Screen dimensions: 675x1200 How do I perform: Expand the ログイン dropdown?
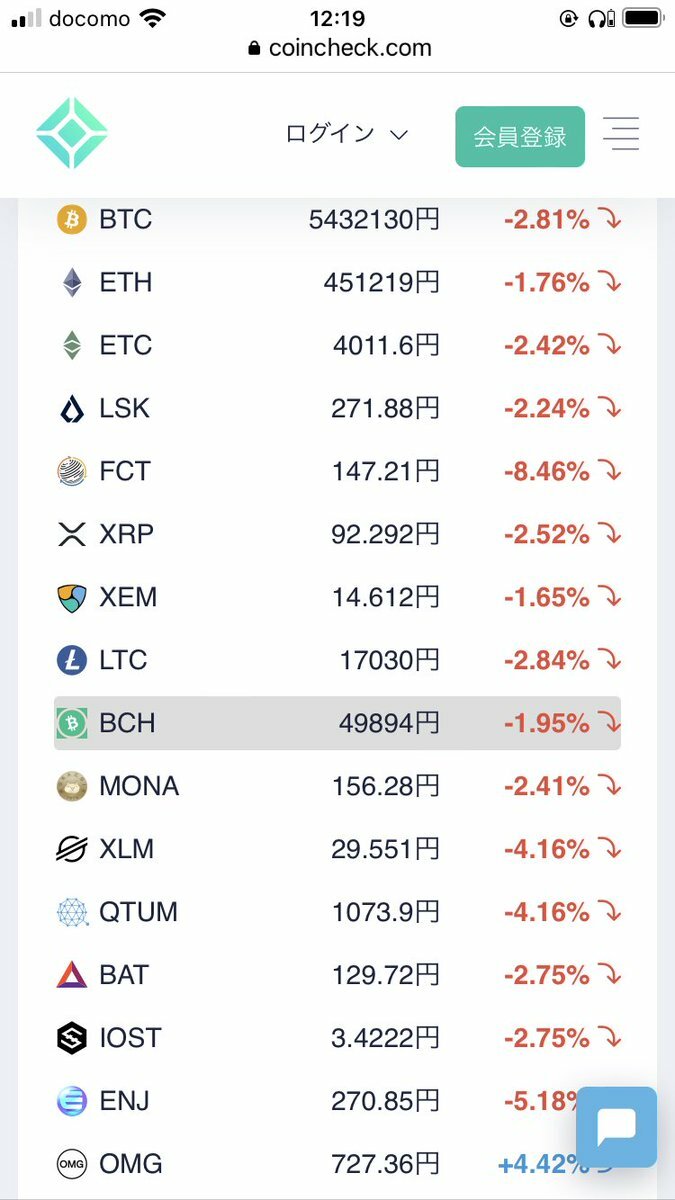pos(347,134)
